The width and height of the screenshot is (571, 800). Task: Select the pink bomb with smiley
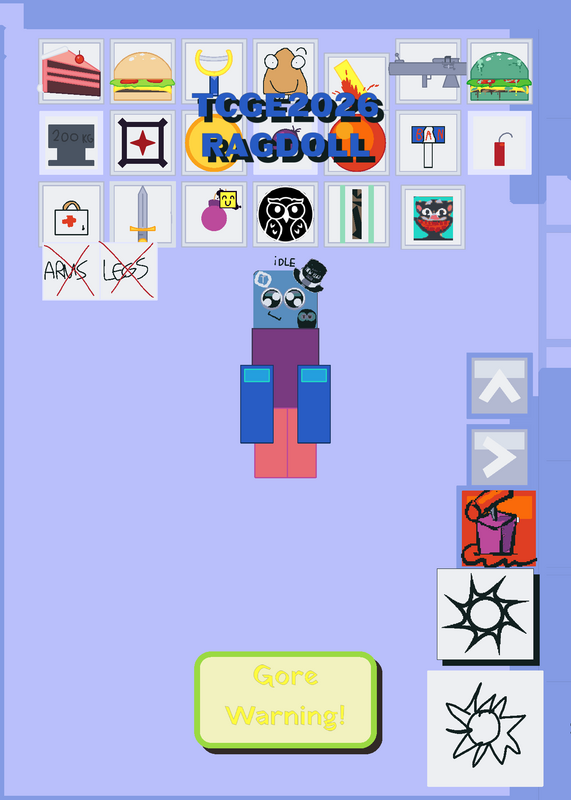tap(214, 214)
